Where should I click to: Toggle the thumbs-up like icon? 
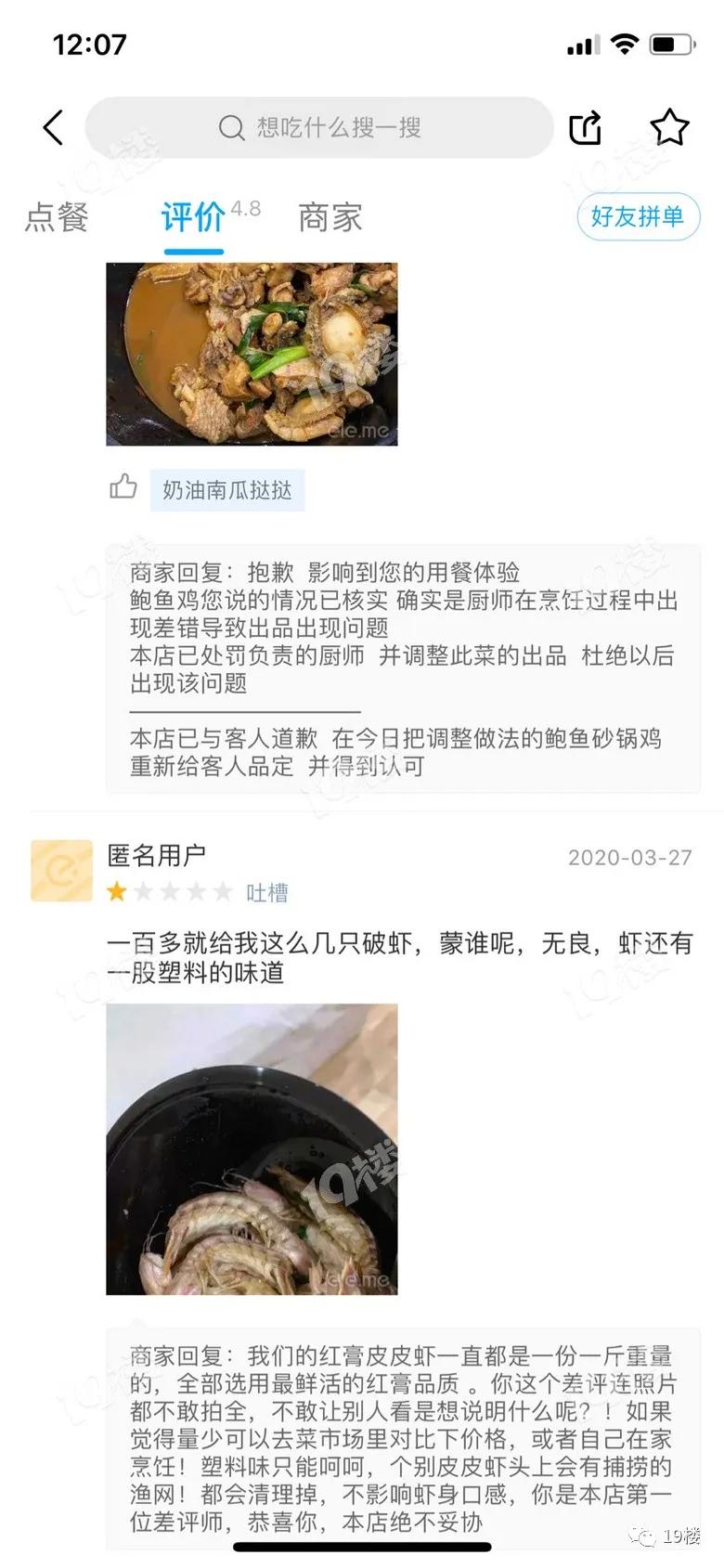(123, 489)
